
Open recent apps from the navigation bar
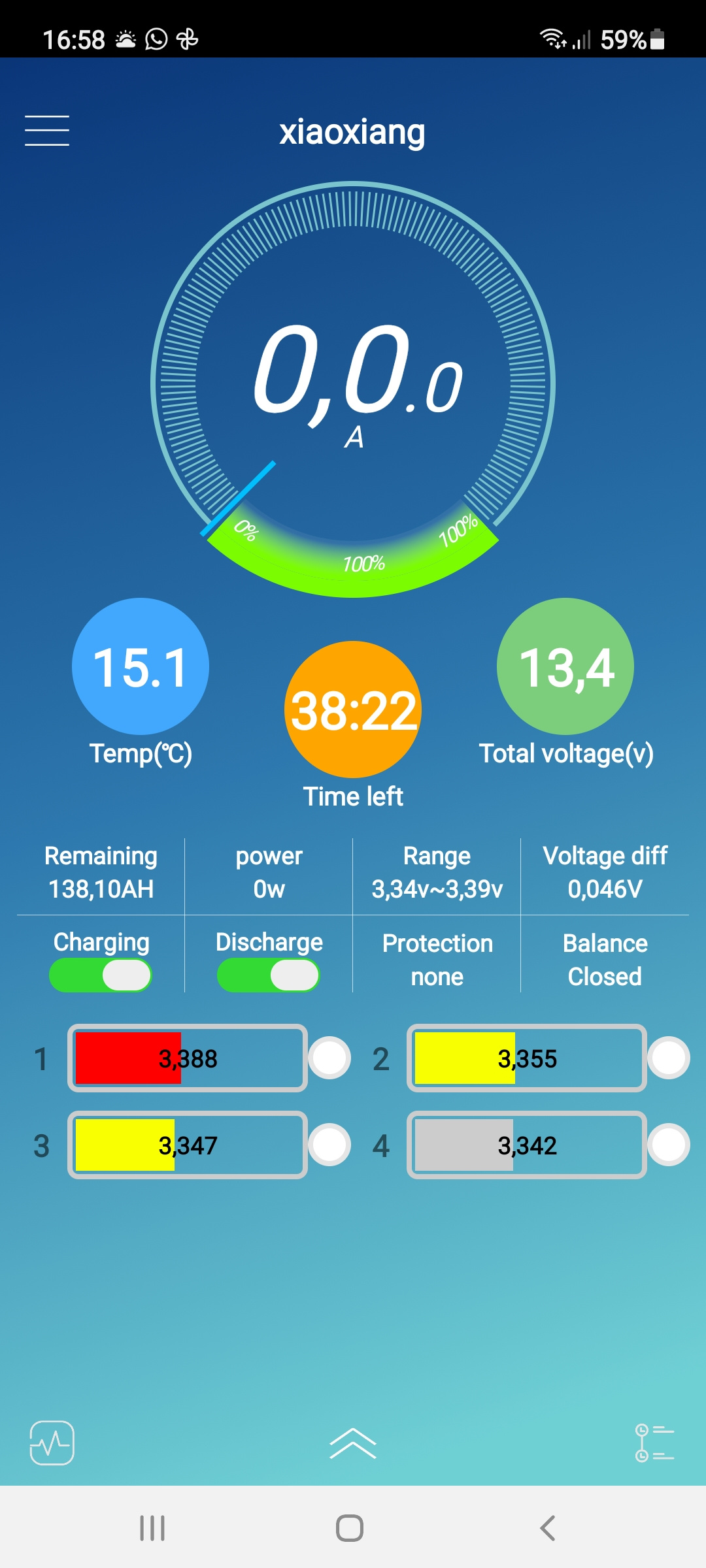152,1528
